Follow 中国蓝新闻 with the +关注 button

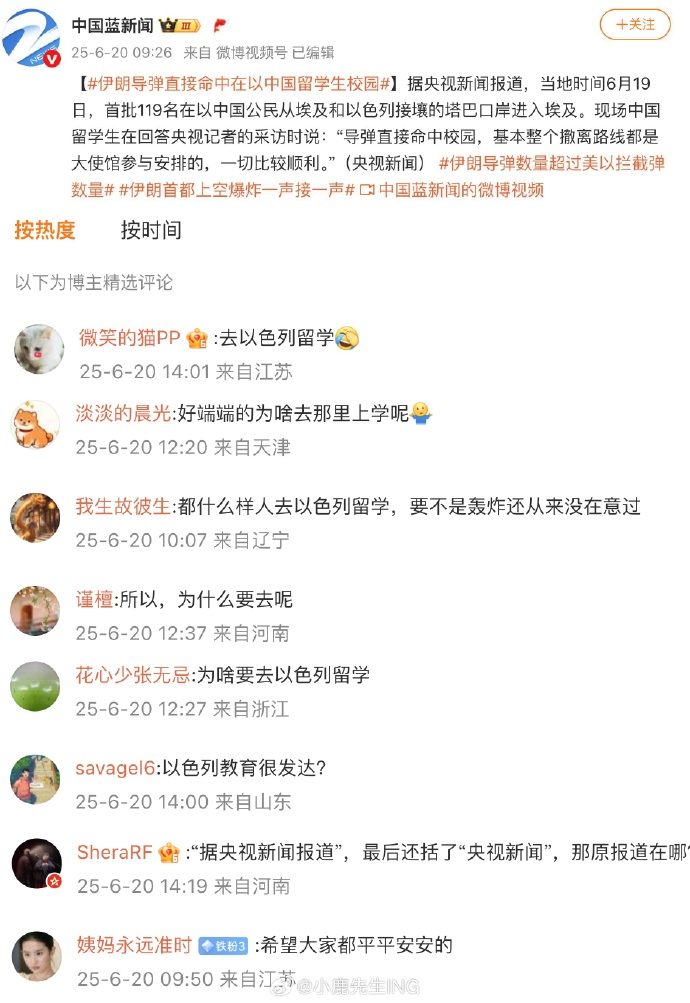[x=635, y=24]
